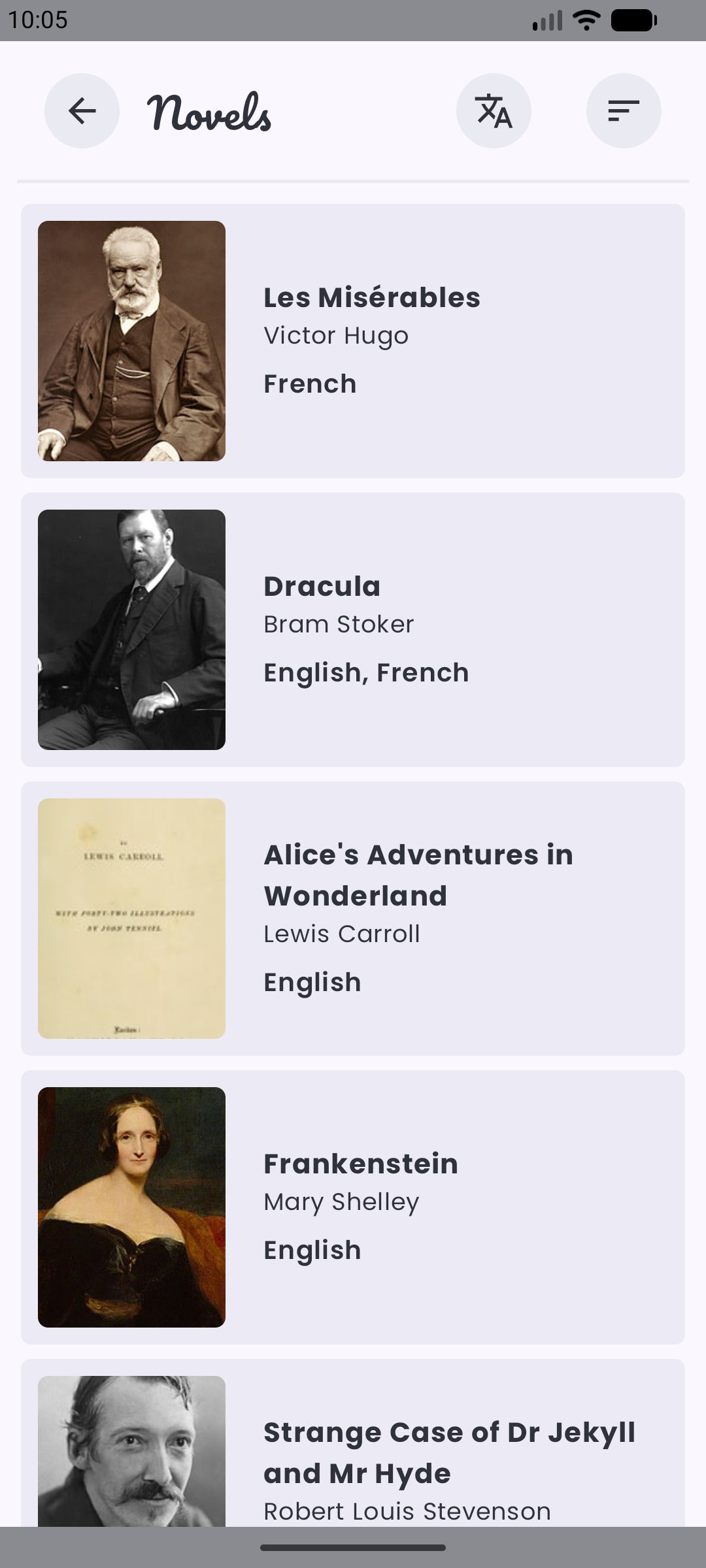View Frankenstein by Mary Shelley
The height and width of the screenshot is (1568, 706).
coord(353,1207)
